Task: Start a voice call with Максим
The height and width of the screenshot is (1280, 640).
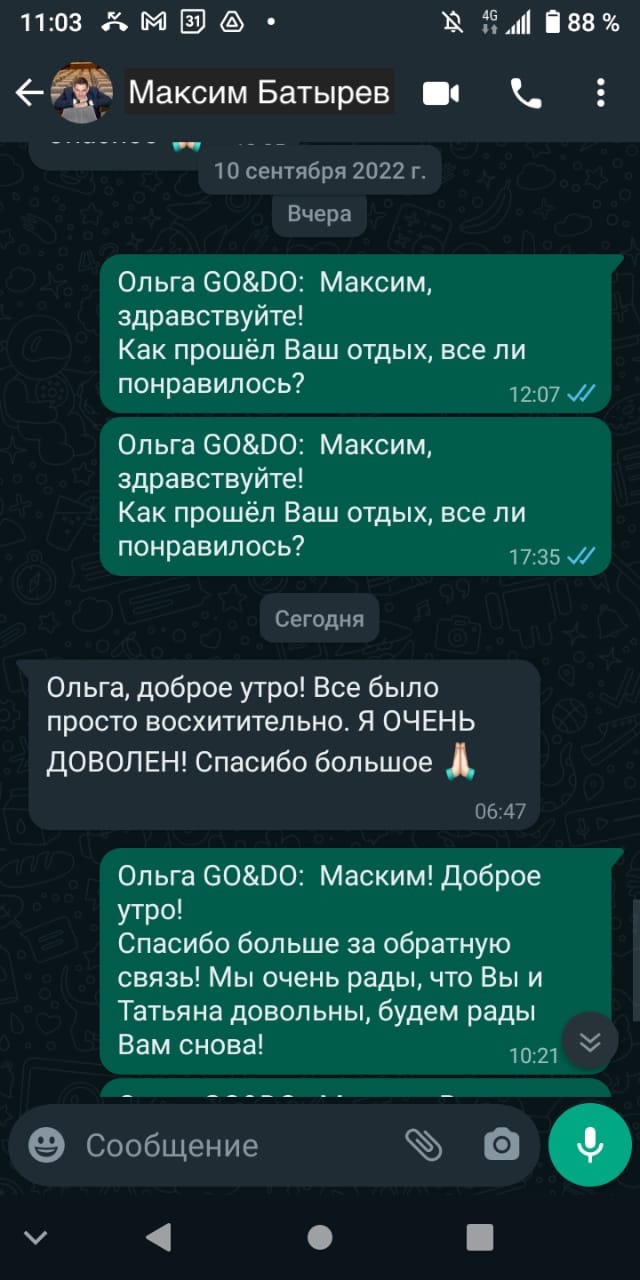Action: click(525, 93)
